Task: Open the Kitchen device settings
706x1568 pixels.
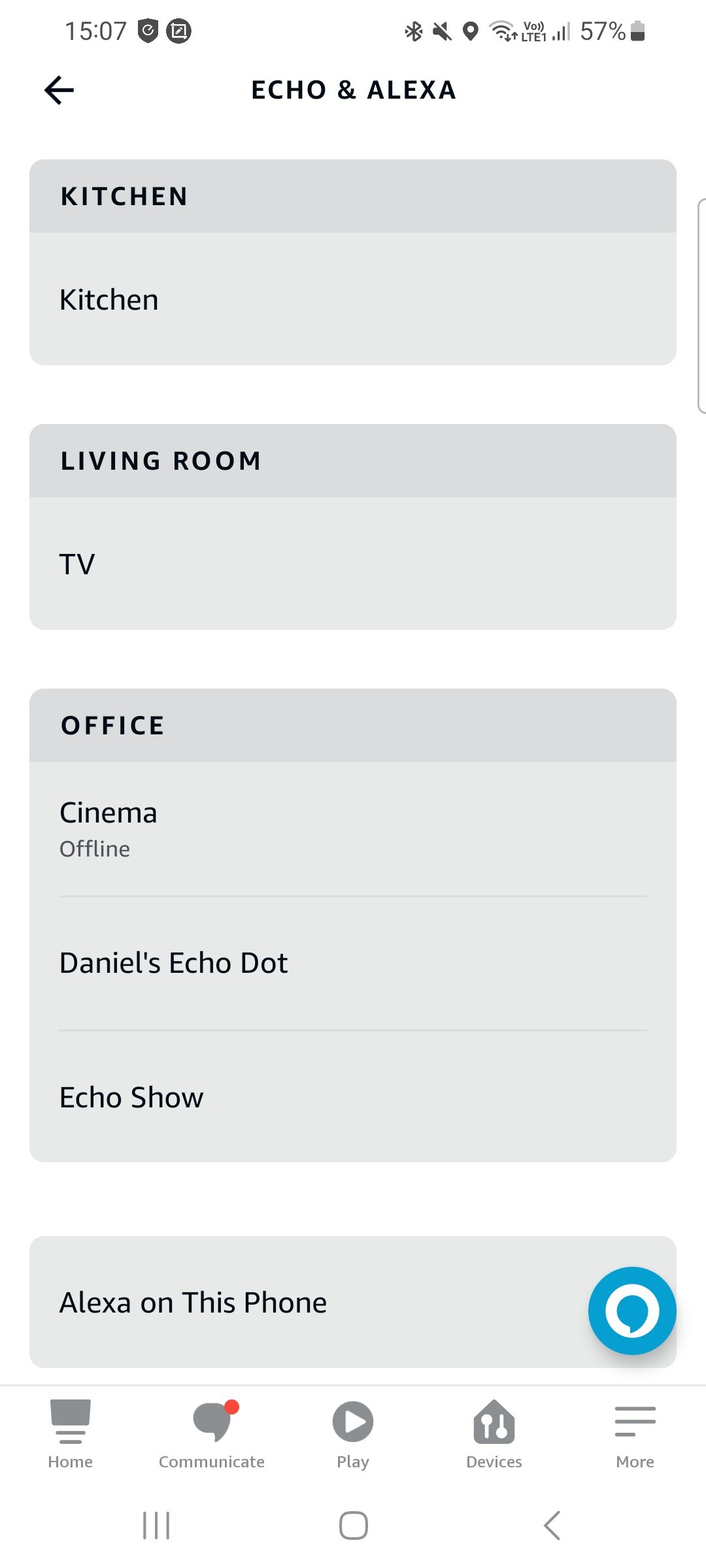Action: (x=353, y=299)
